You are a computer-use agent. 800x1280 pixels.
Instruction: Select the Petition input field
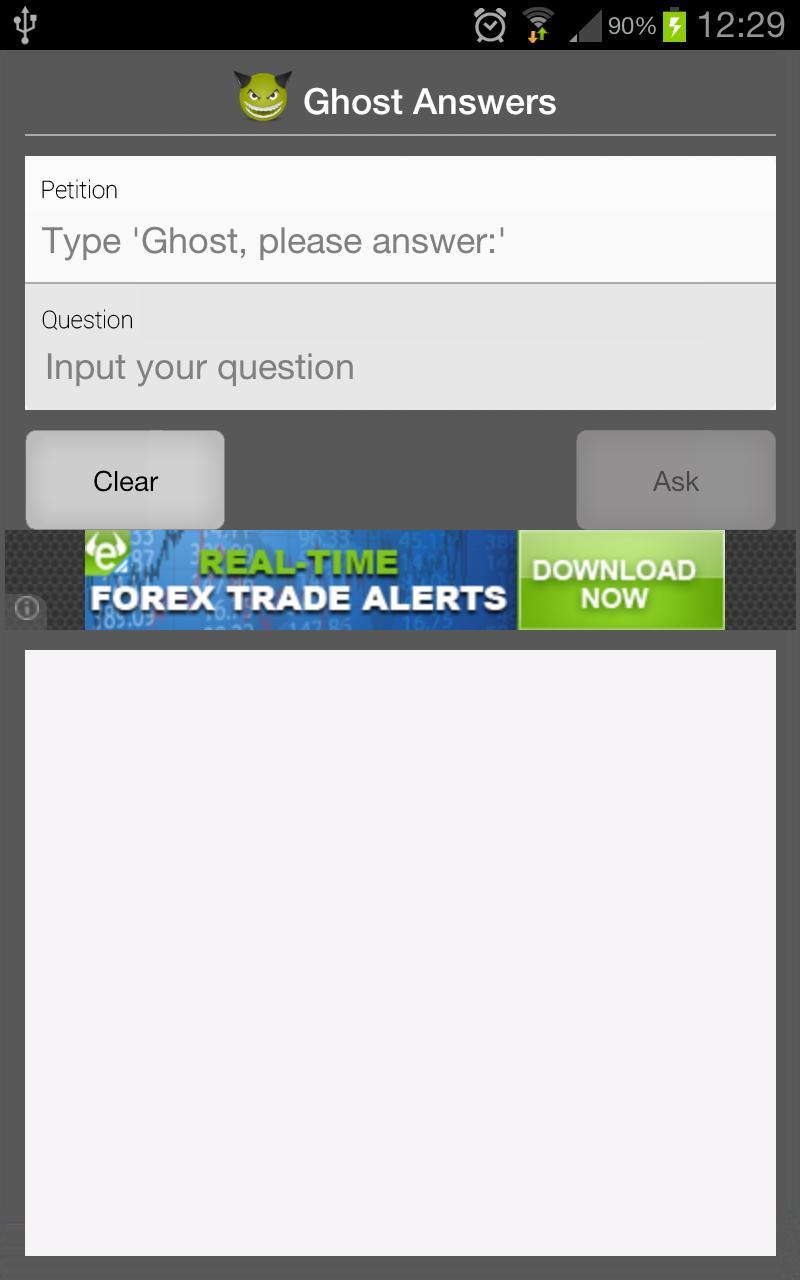point(400,240)
